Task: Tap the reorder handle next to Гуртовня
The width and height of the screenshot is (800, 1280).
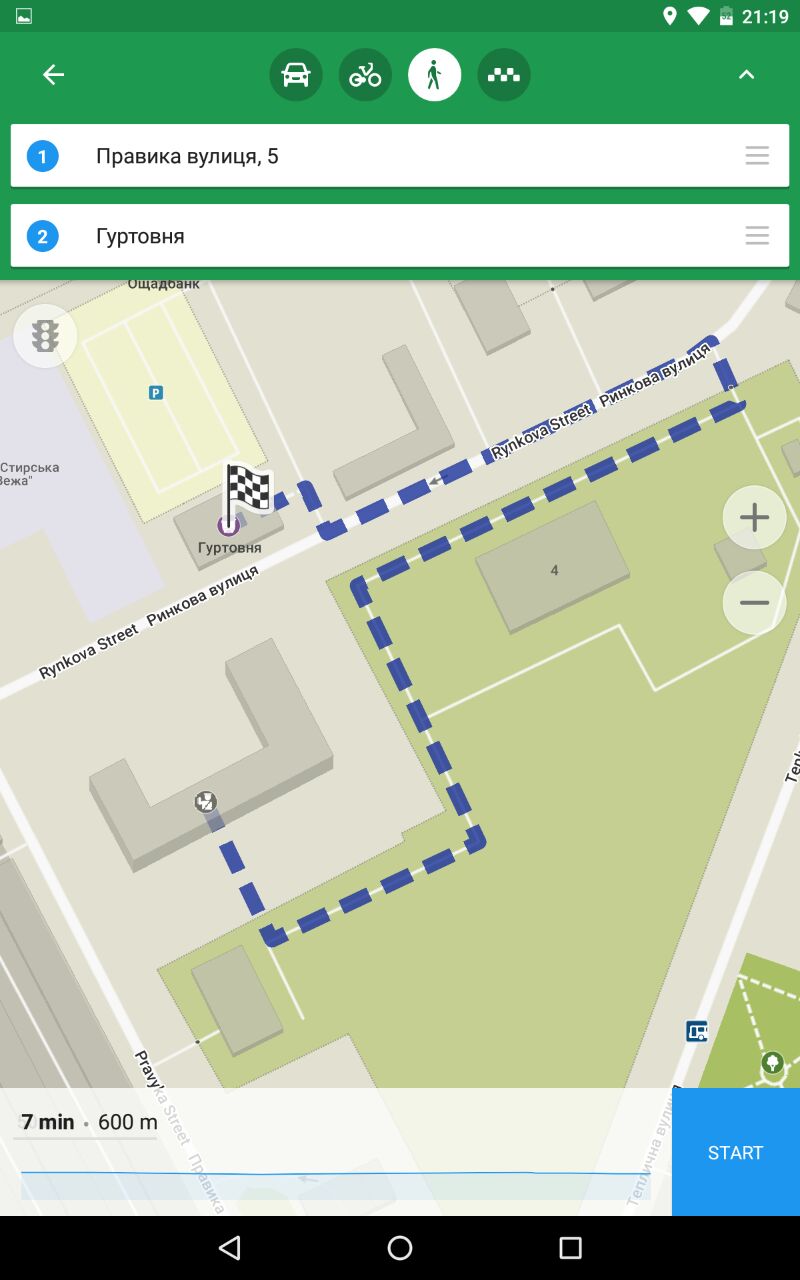Action: click(757, 236)
